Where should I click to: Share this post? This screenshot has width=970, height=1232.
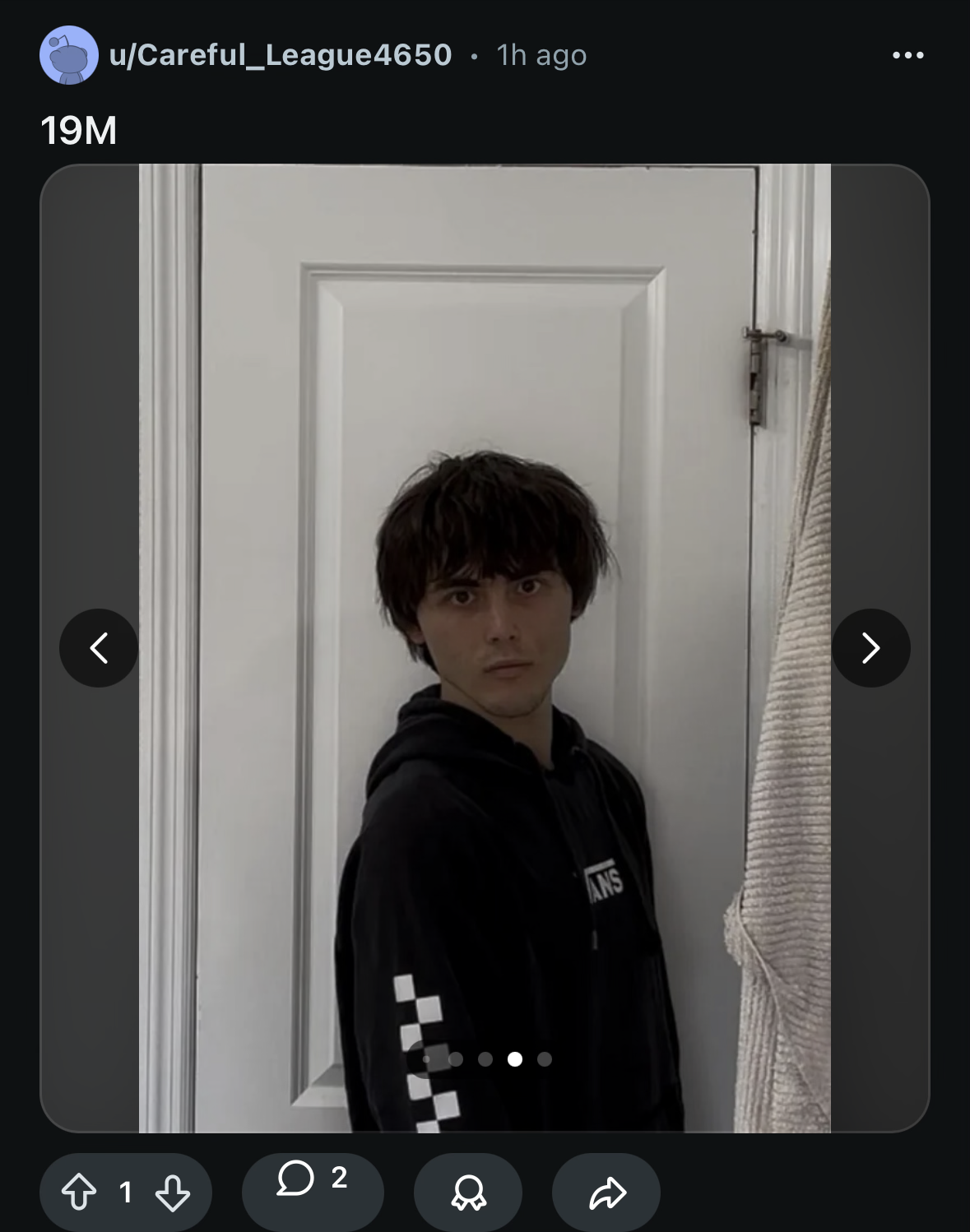[606, 1193]
